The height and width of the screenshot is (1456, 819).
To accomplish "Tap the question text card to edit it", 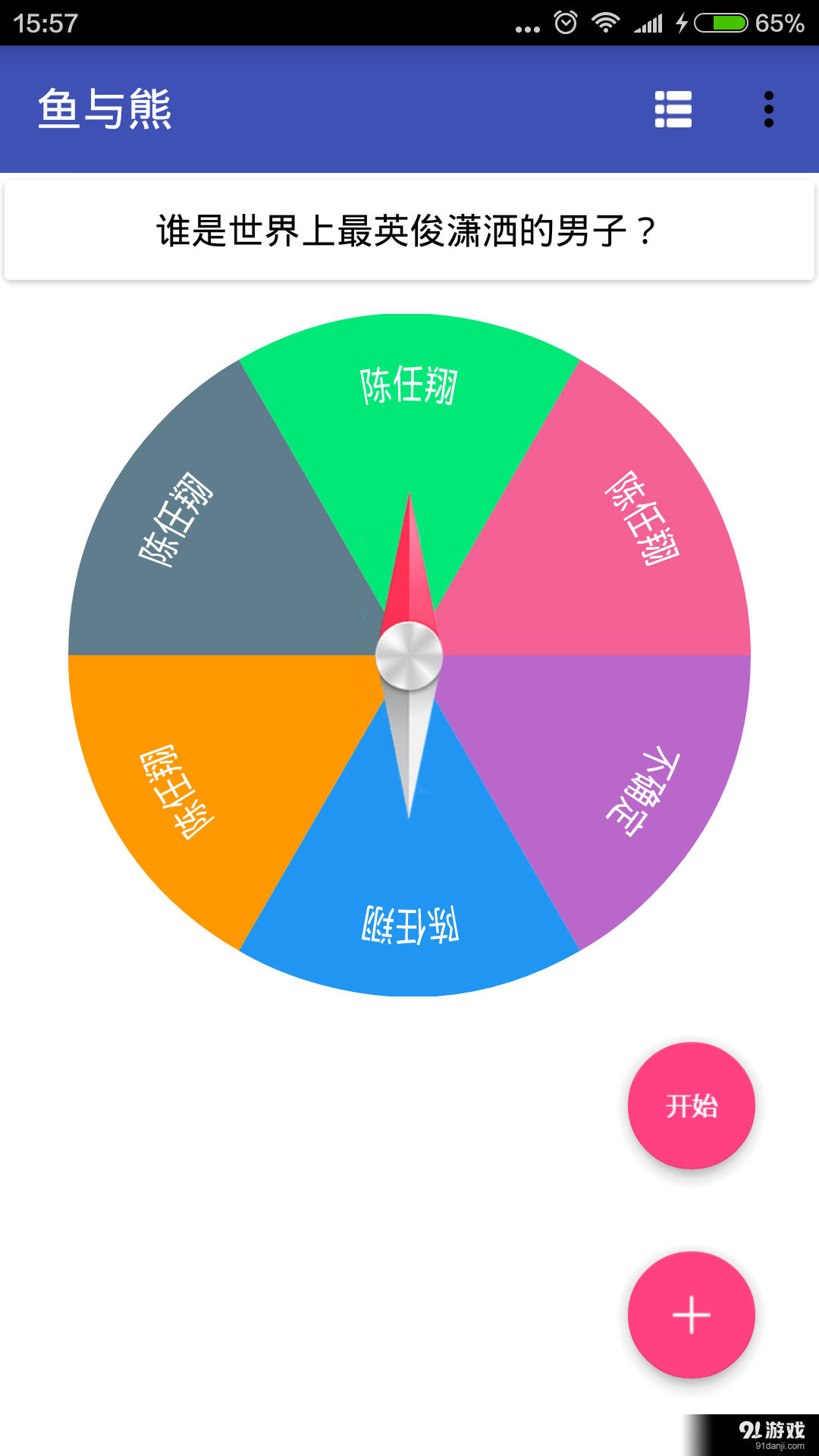I will (409, 227).
